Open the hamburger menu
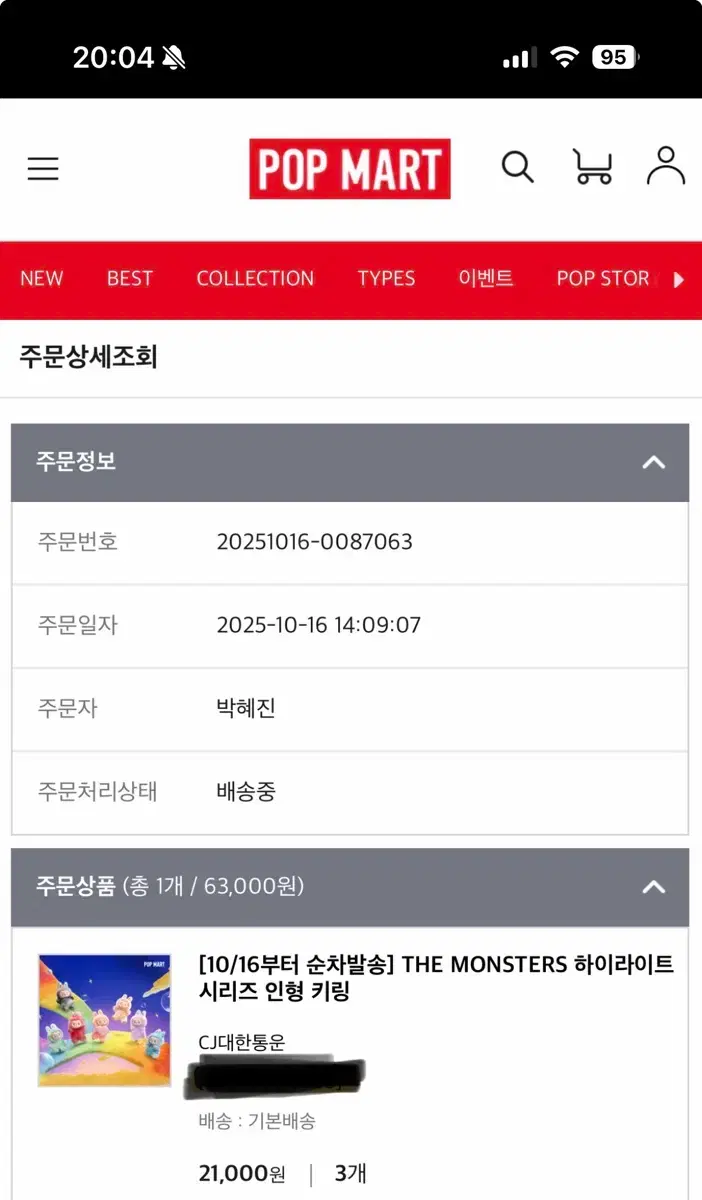Viewport: 702px width, 1200px height. point(43,169)
